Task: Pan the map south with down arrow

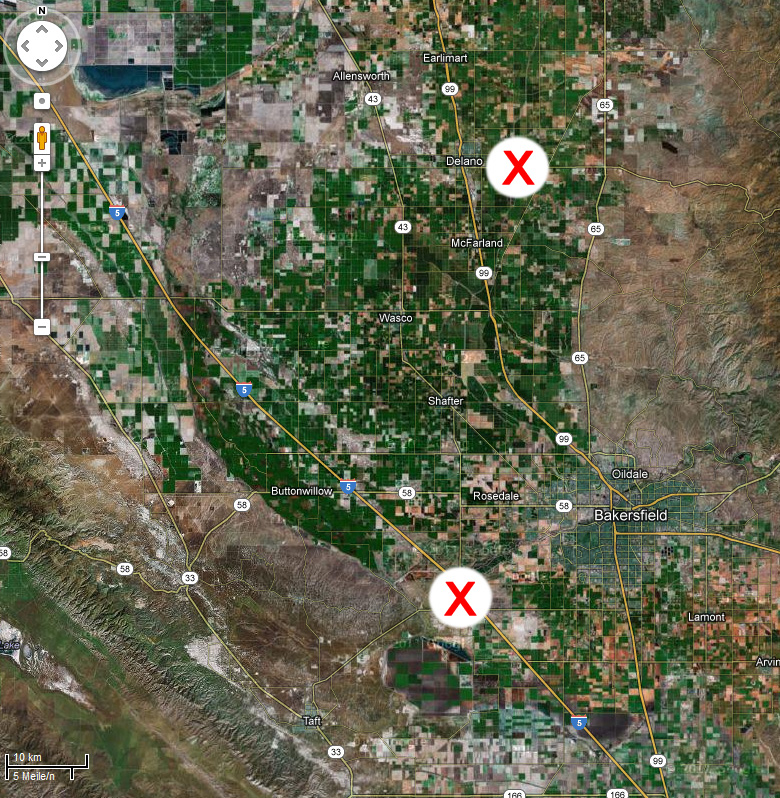Action: pos(42,62)
